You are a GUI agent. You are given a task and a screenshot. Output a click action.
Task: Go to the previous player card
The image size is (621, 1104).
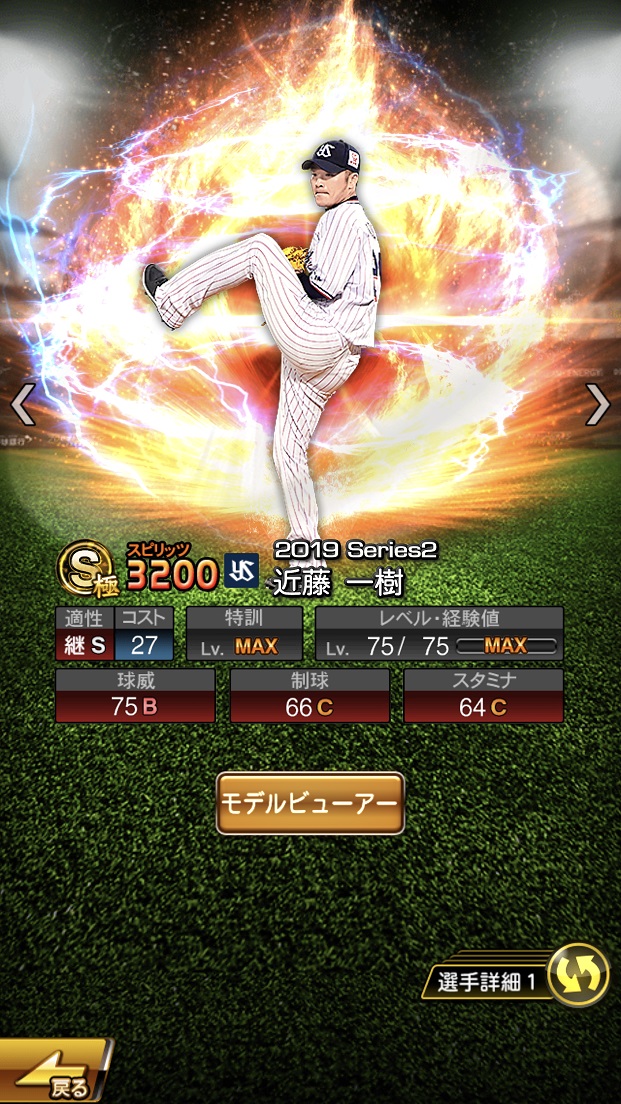click(x=22, y=405)
